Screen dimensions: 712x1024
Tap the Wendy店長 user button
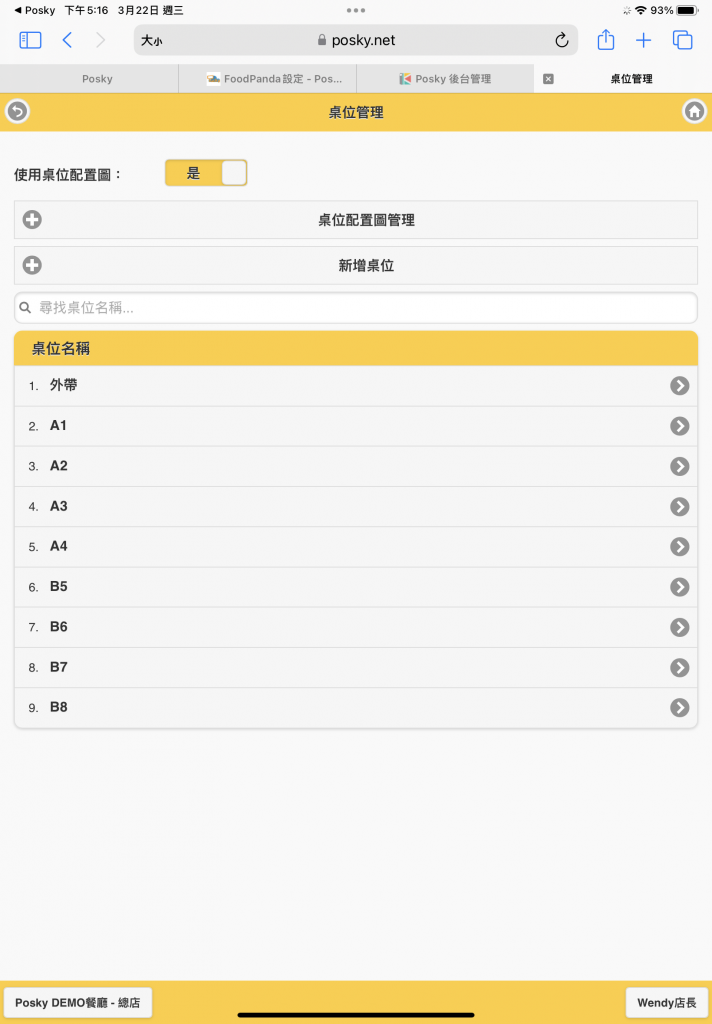[x=666, y=1002]
